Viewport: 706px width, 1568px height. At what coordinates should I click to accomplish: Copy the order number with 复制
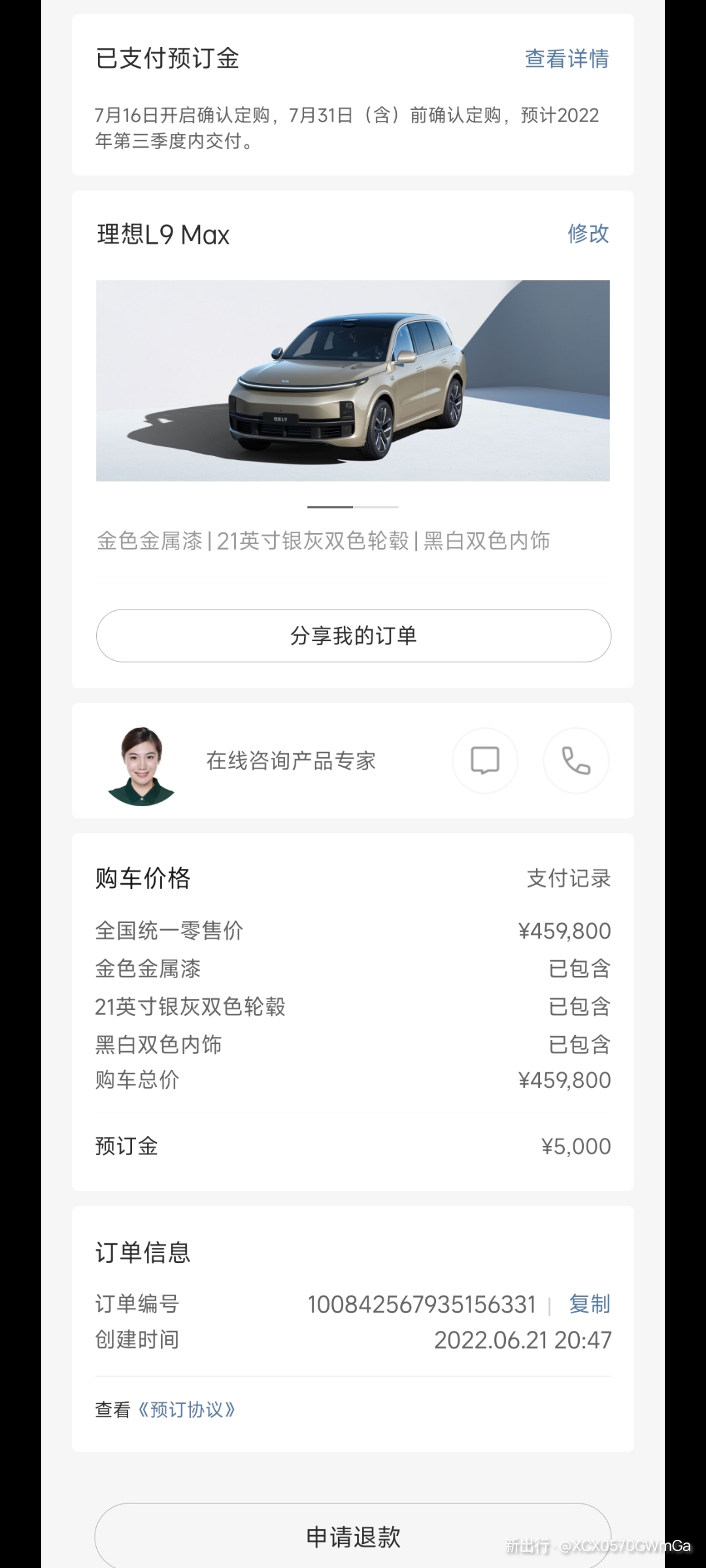pos(589,1303)
